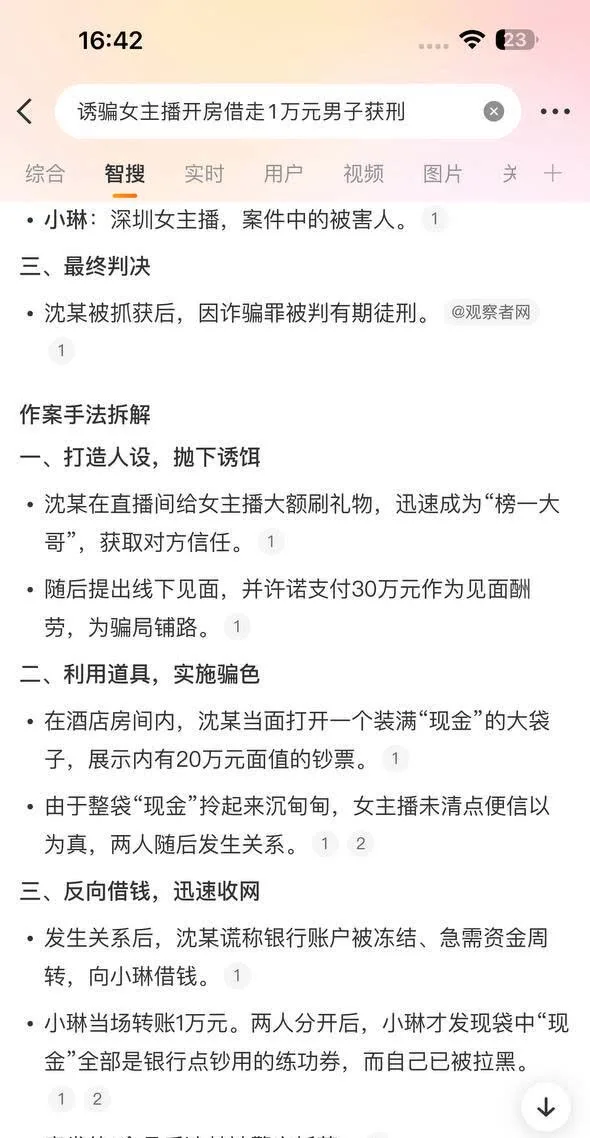The height and width of the screenshot is (1138, 590).
Task: Jump down with the floating arrow button
Action: 546,1107
